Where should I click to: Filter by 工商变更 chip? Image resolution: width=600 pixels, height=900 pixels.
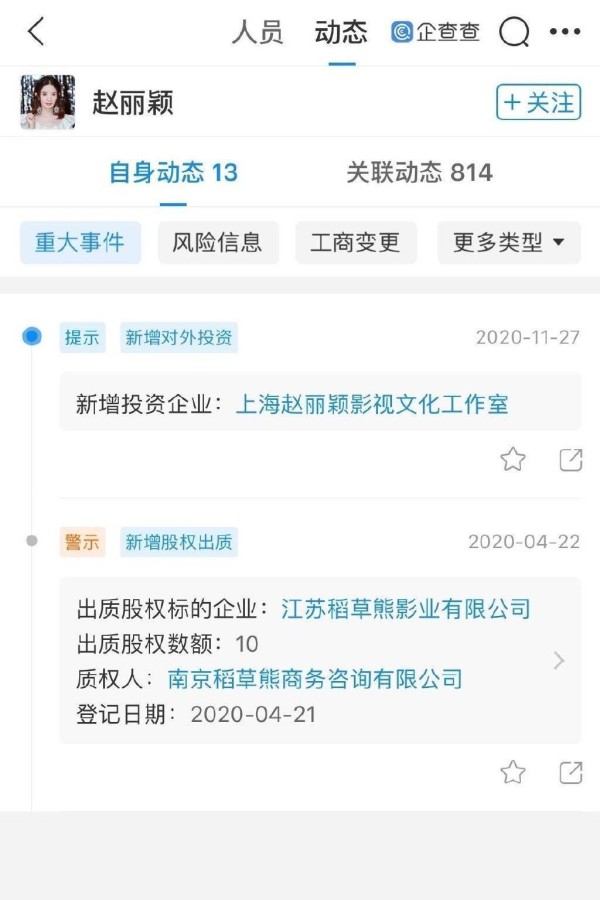pyautogui.click(x=355, y=242)
